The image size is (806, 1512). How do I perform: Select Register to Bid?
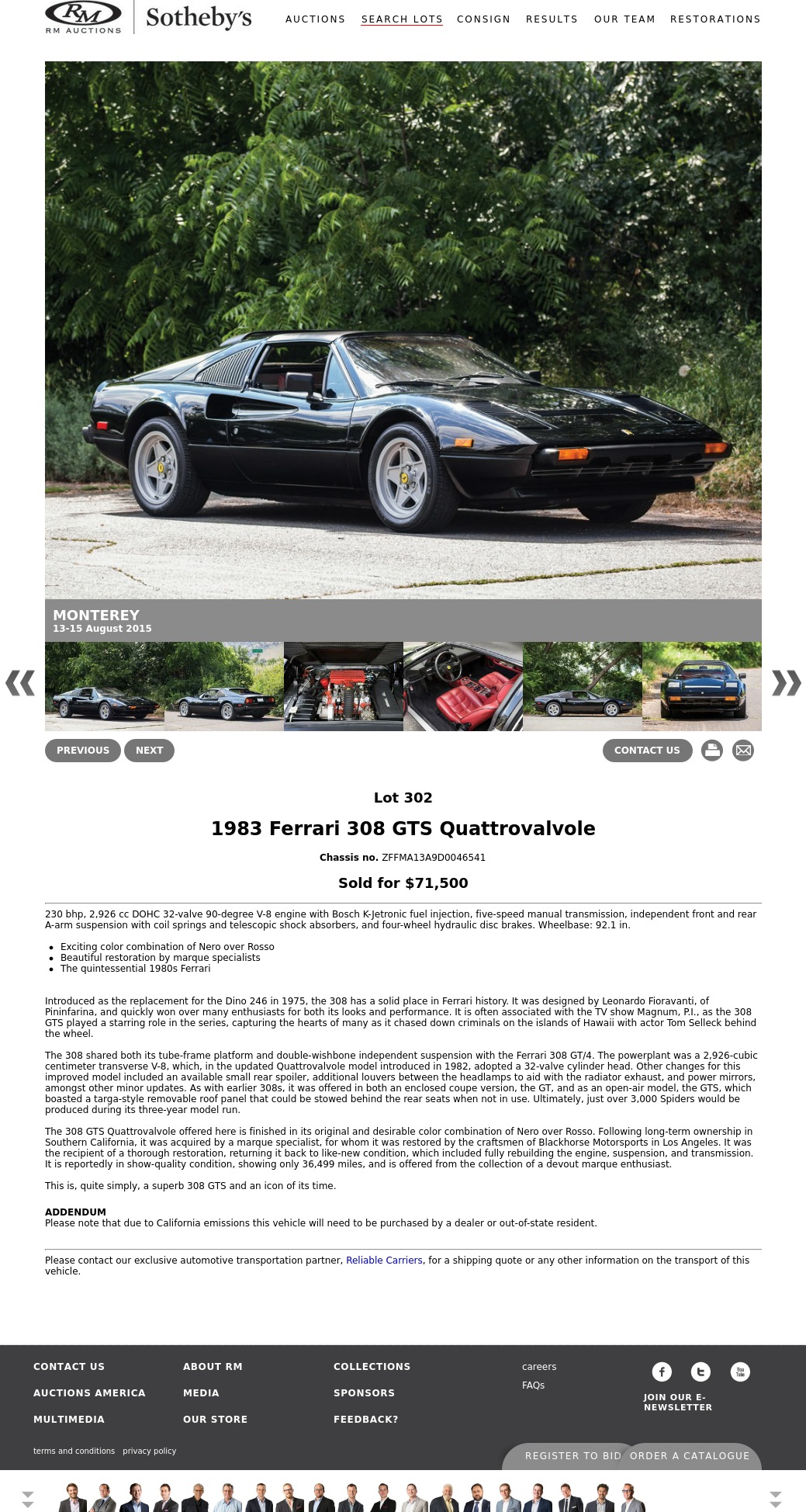point(573,1456)
